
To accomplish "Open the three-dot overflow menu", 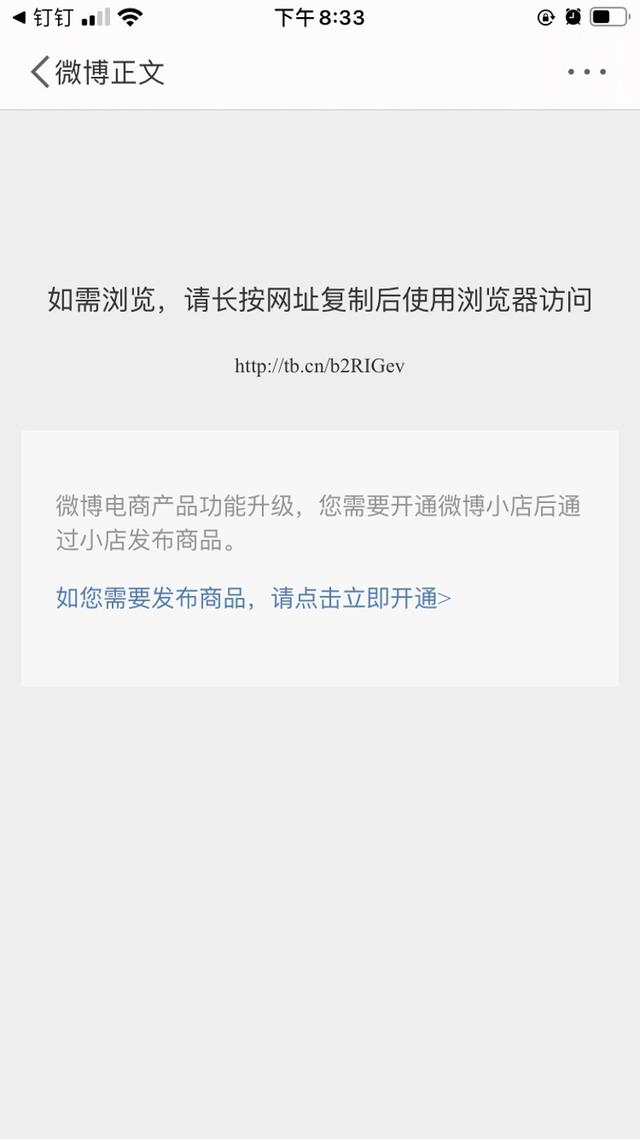I will pyautogui.click(x=587, y=72).
